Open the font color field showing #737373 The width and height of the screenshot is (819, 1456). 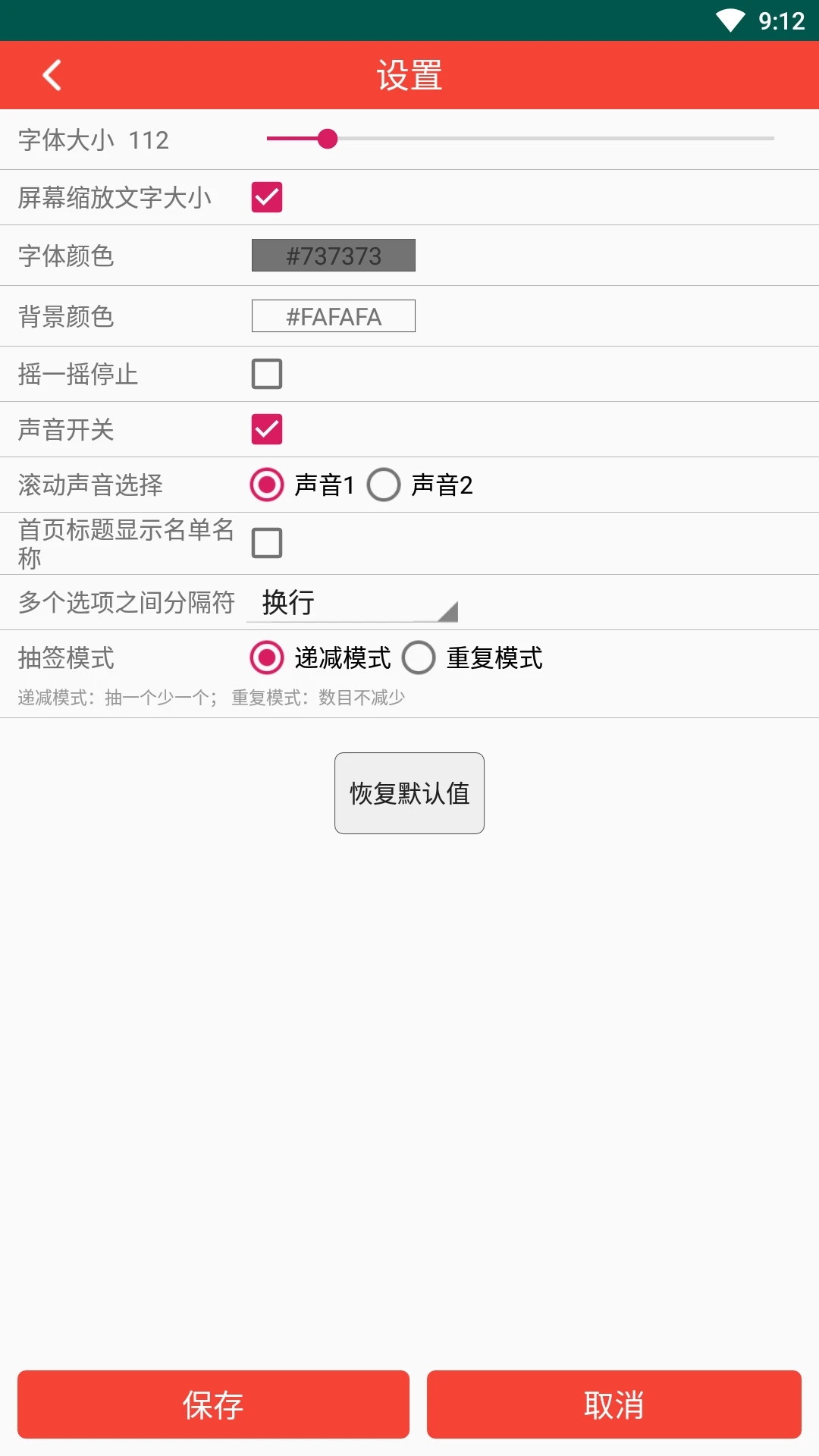tap(333, 256)
